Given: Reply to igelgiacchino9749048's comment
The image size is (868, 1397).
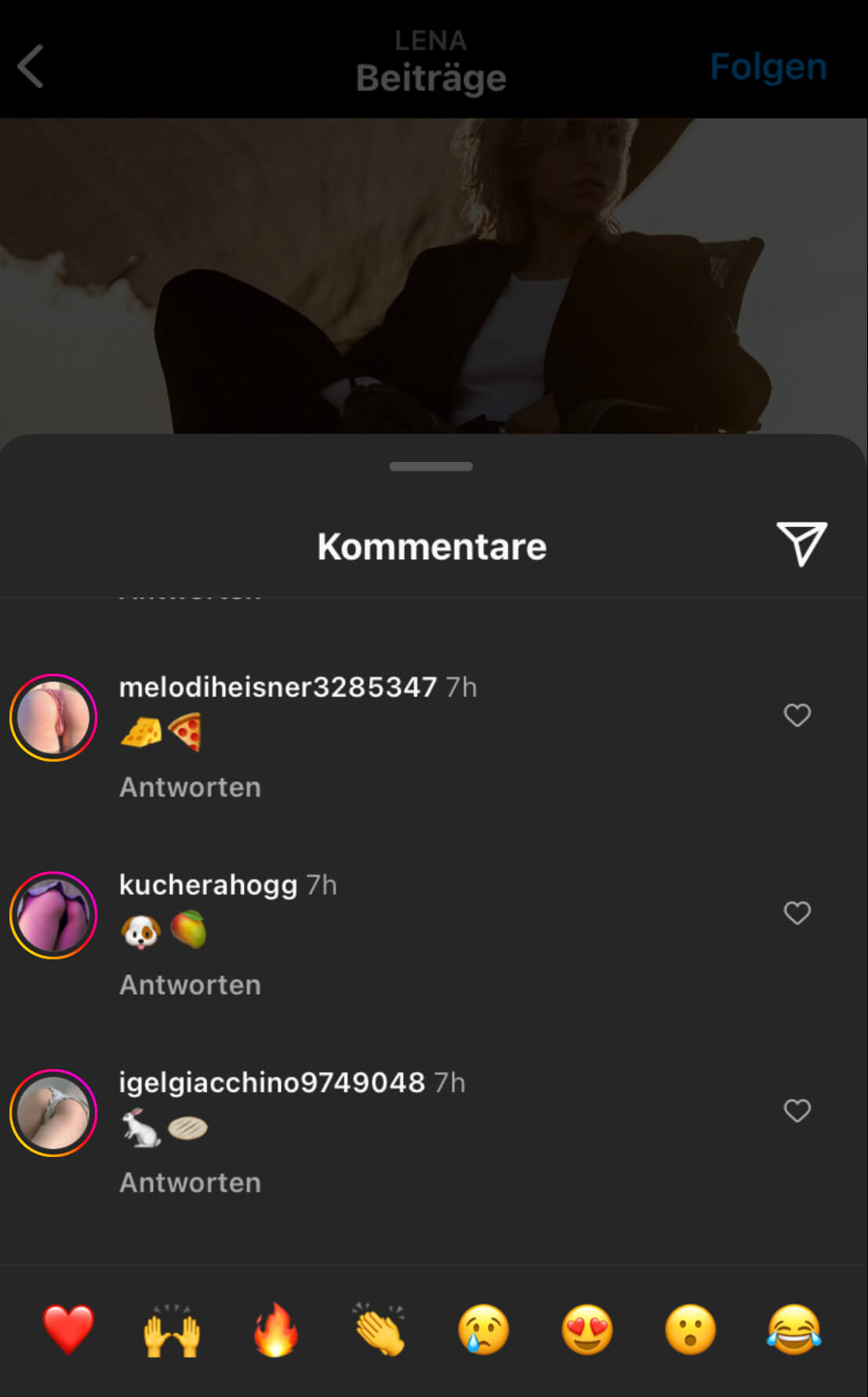Looking at the screenshot, I should pos(190,1183).
